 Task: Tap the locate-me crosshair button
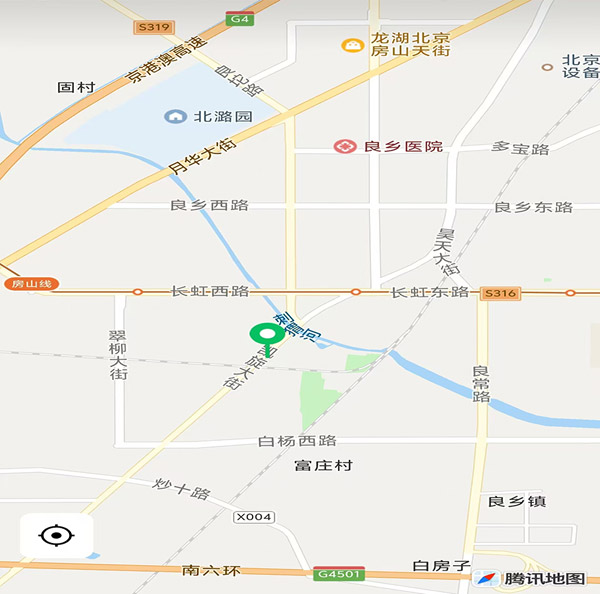[x=57, y=536]
